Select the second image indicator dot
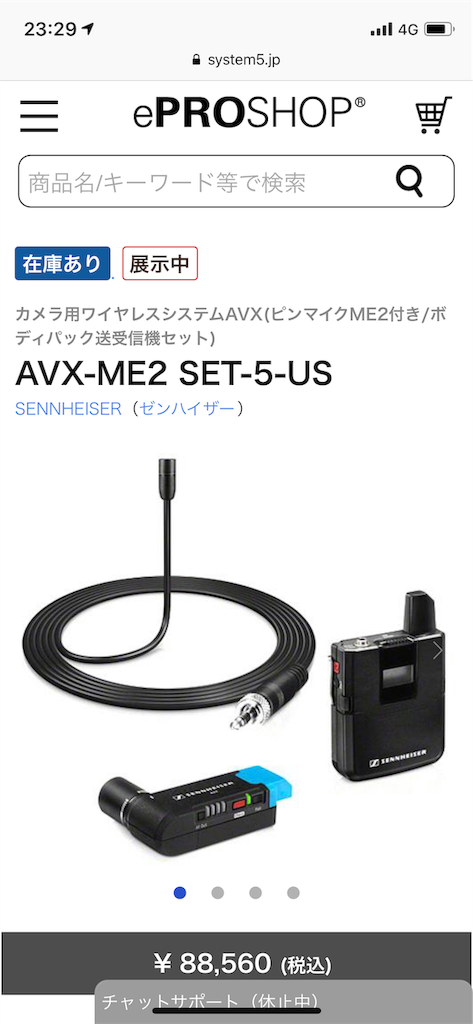The image size is (473, 1024). click(218, 893)
